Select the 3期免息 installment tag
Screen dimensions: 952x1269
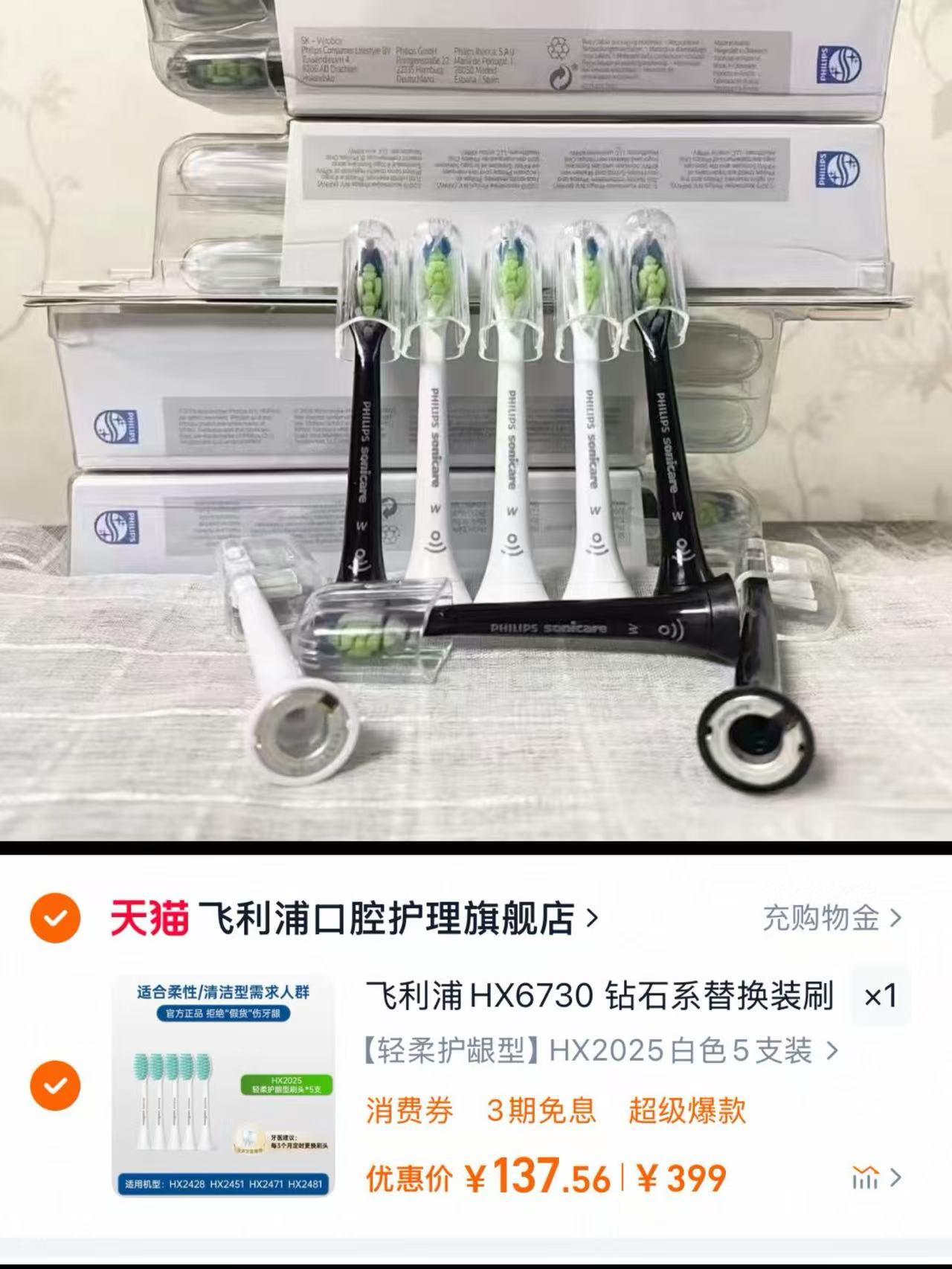(541, 1111)
